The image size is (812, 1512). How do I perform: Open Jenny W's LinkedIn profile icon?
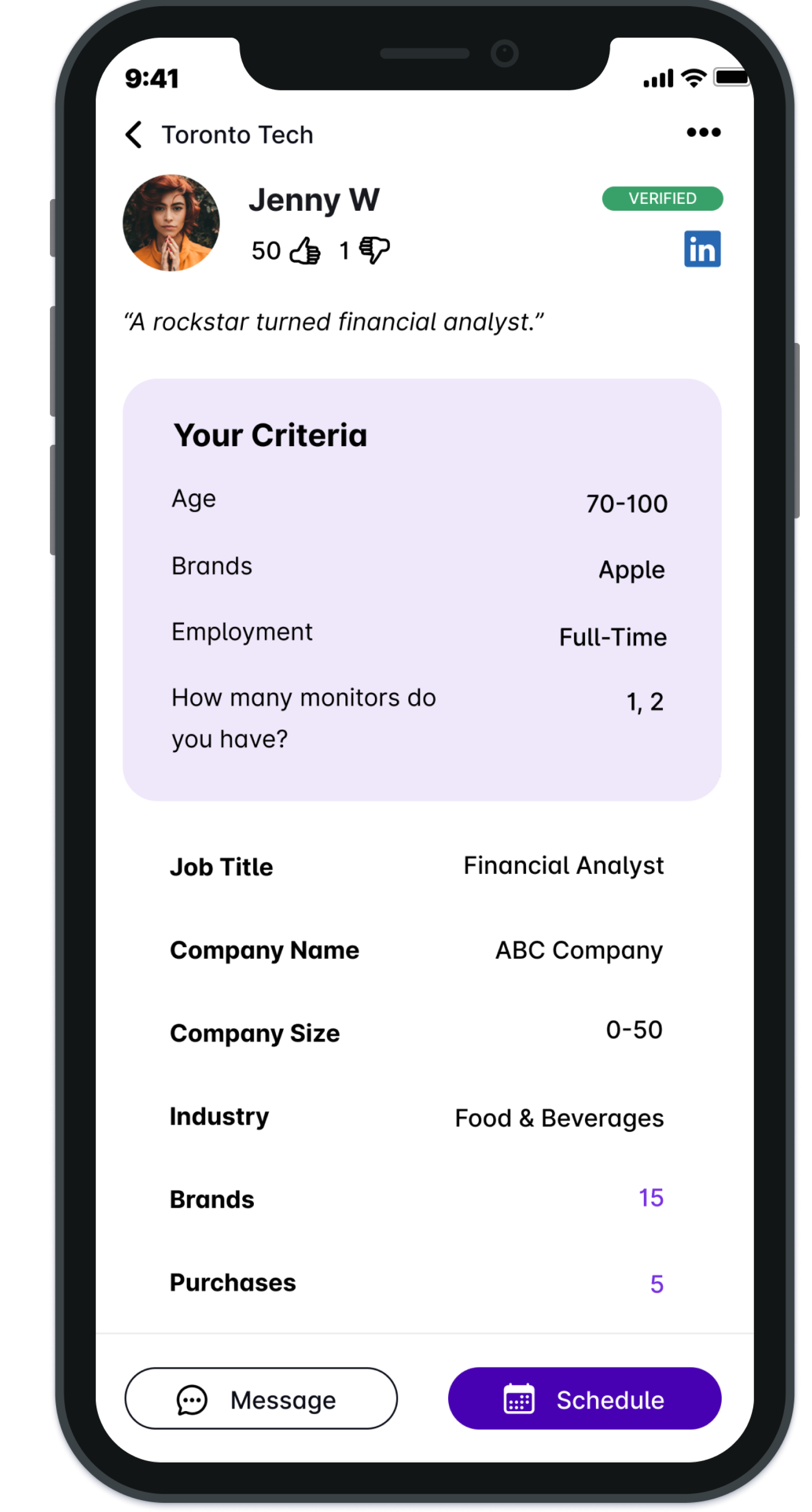tap(702, 249)
